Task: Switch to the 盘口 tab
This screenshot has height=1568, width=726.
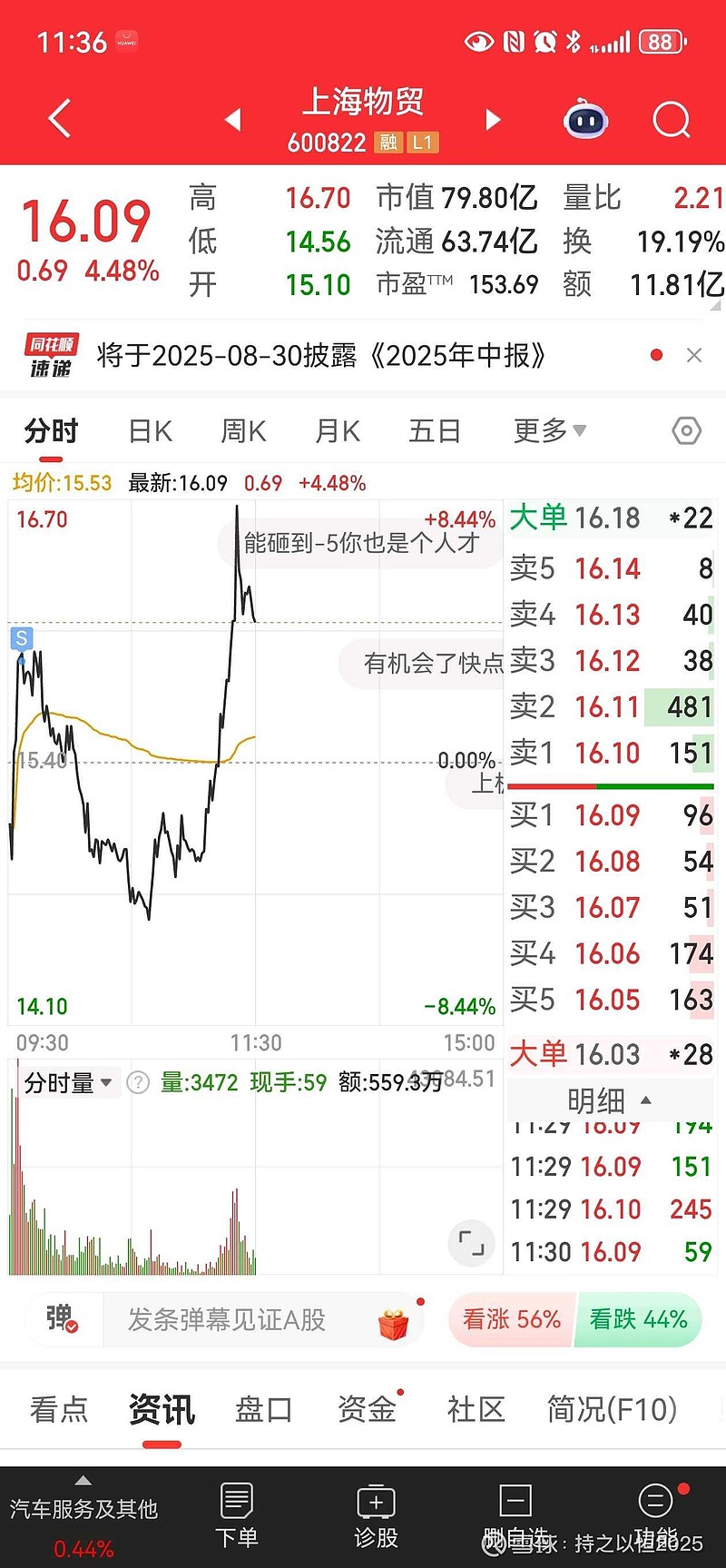Action: (x=264, y=1409)
